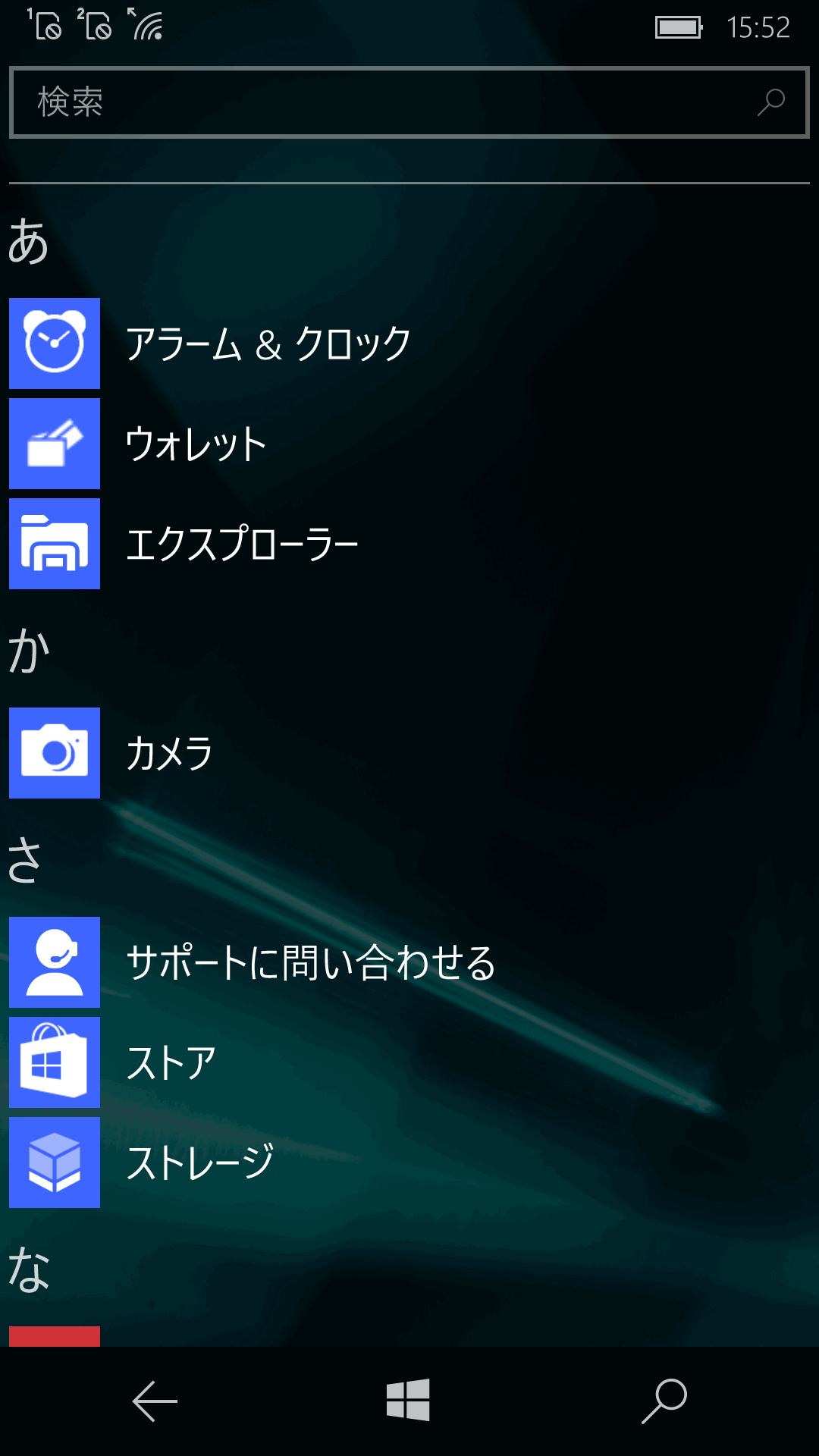
Task: Return to Start with Windows button
Action: 408,1400
